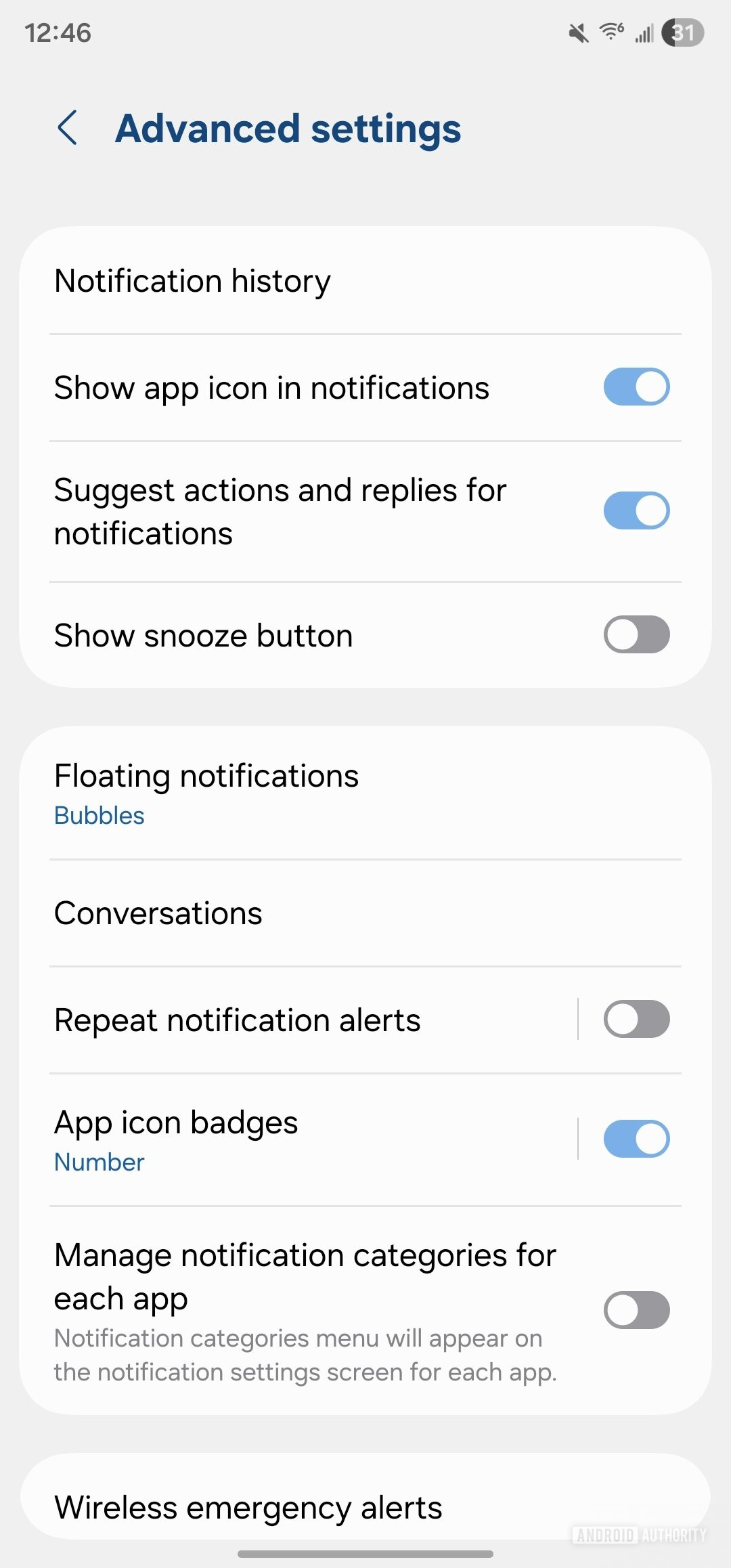Enable the Show snooze button switch
Image resolution: width=731 pixels, height=1568 pixels.
point(636,635)
